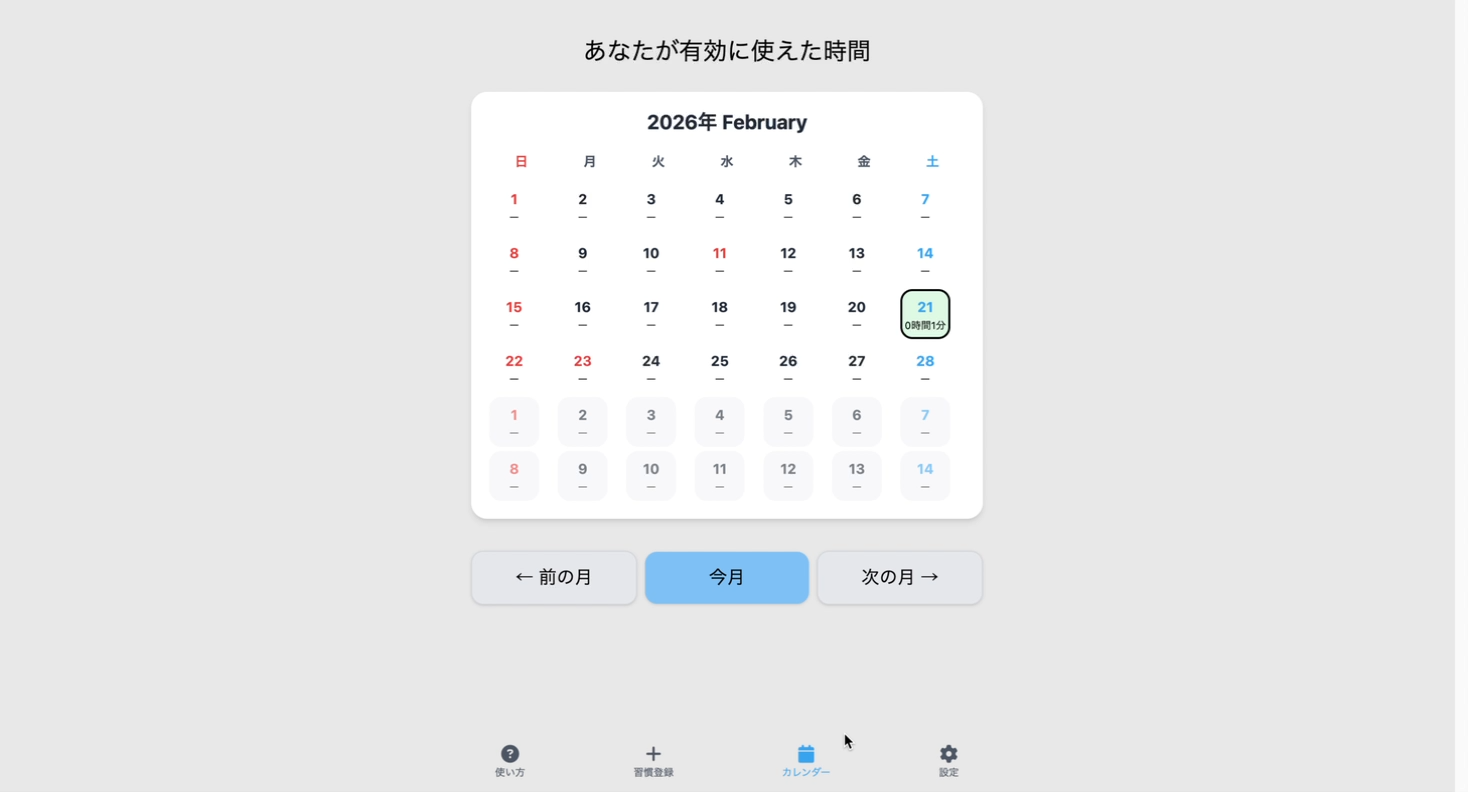Jump to the current month (今月)
Viewport: 1468px width, 792px height.
[x=727, y=577]
